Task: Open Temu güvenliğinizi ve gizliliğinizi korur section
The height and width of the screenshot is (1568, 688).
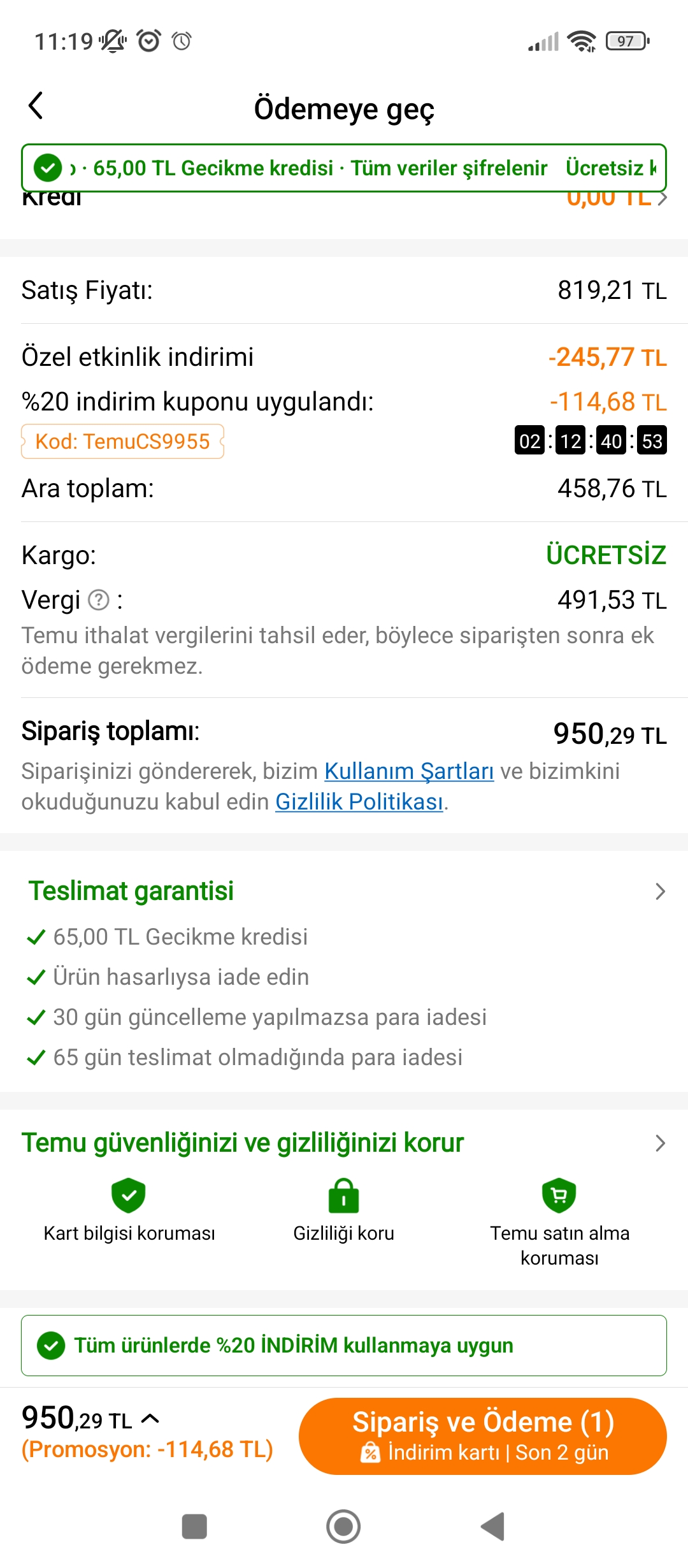Action: click(660, 1143)
